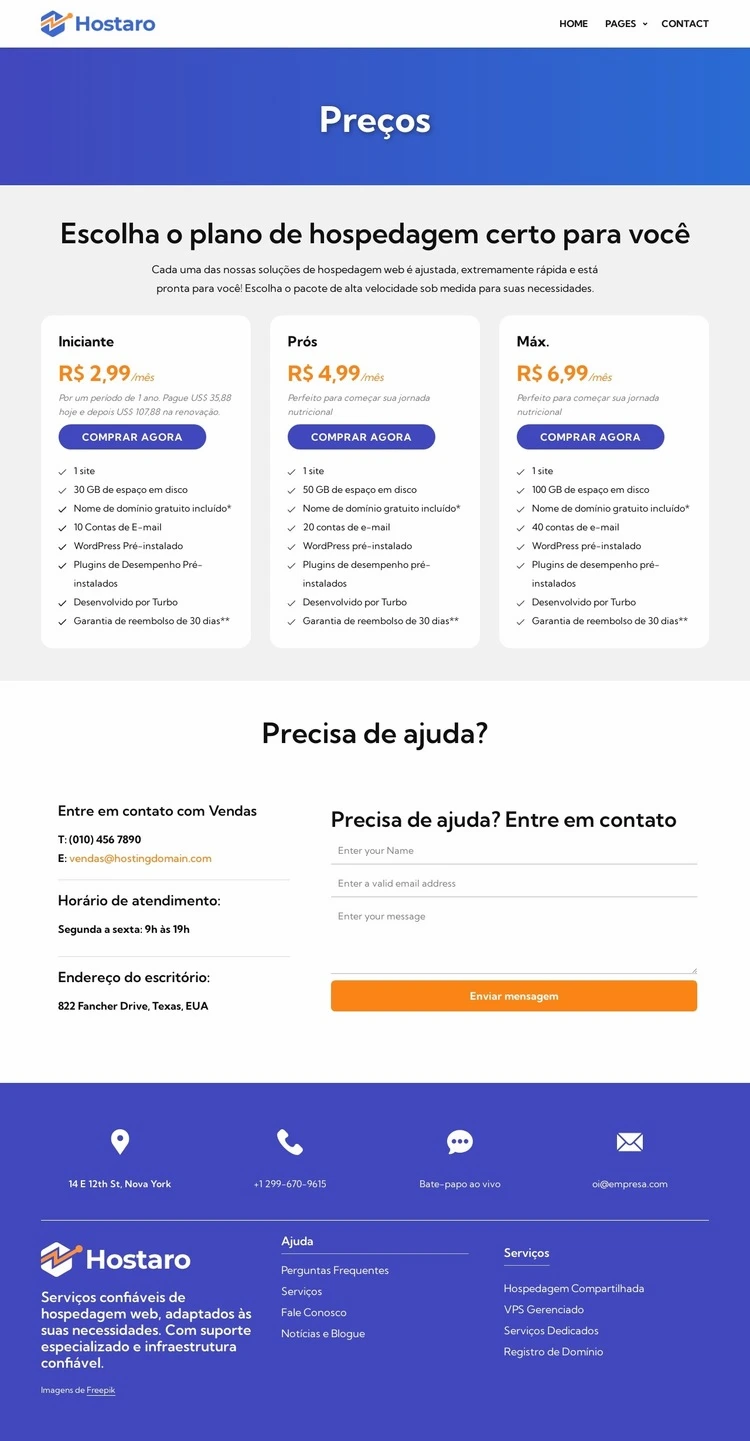Go to the CONTACT page
750x1441 pixels.
(684, 24)
